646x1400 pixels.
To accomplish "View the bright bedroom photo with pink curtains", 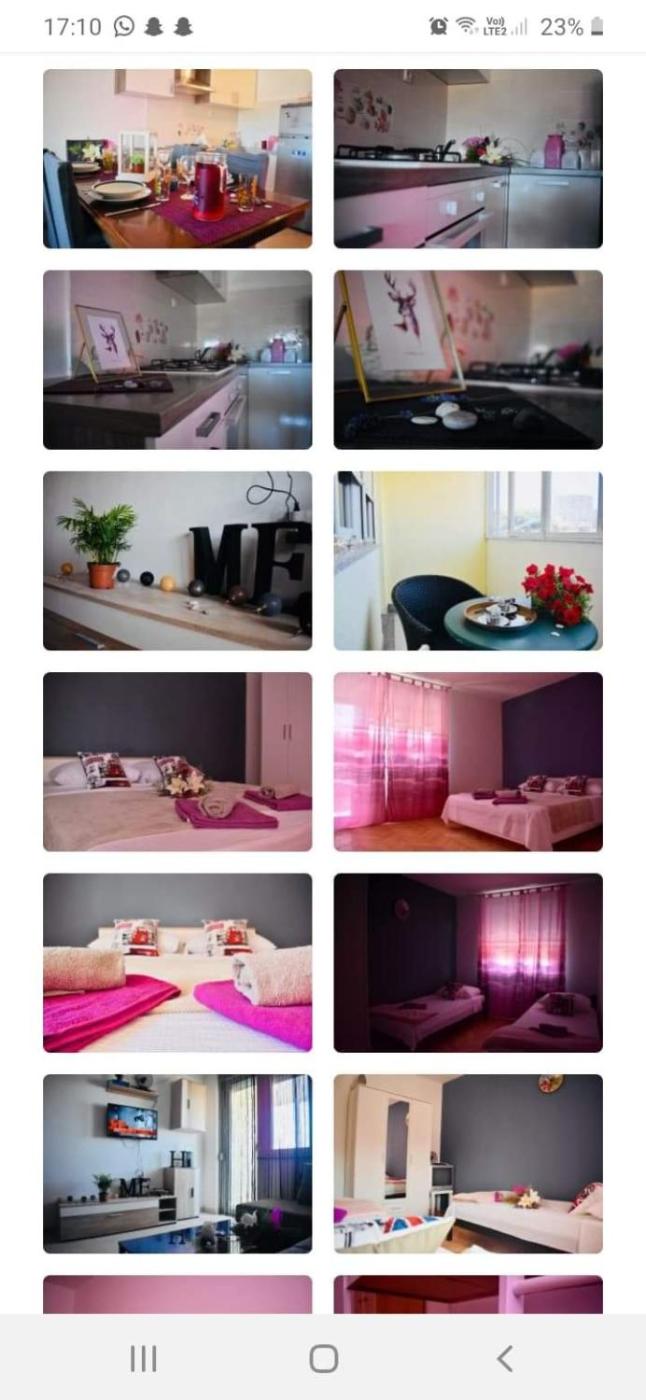I will [468, 761].
